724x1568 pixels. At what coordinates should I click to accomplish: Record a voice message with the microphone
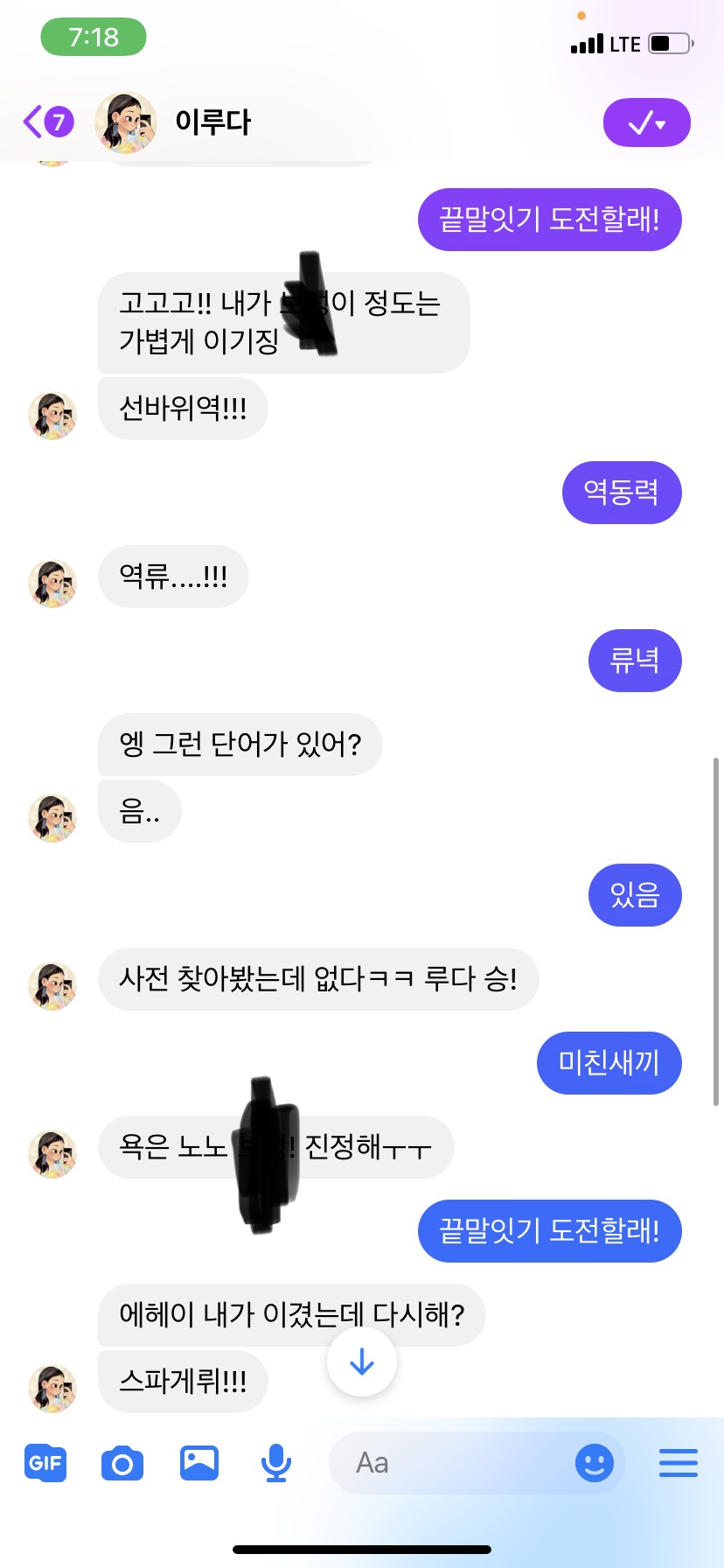pyautogui.click(x=276, y=1462)
